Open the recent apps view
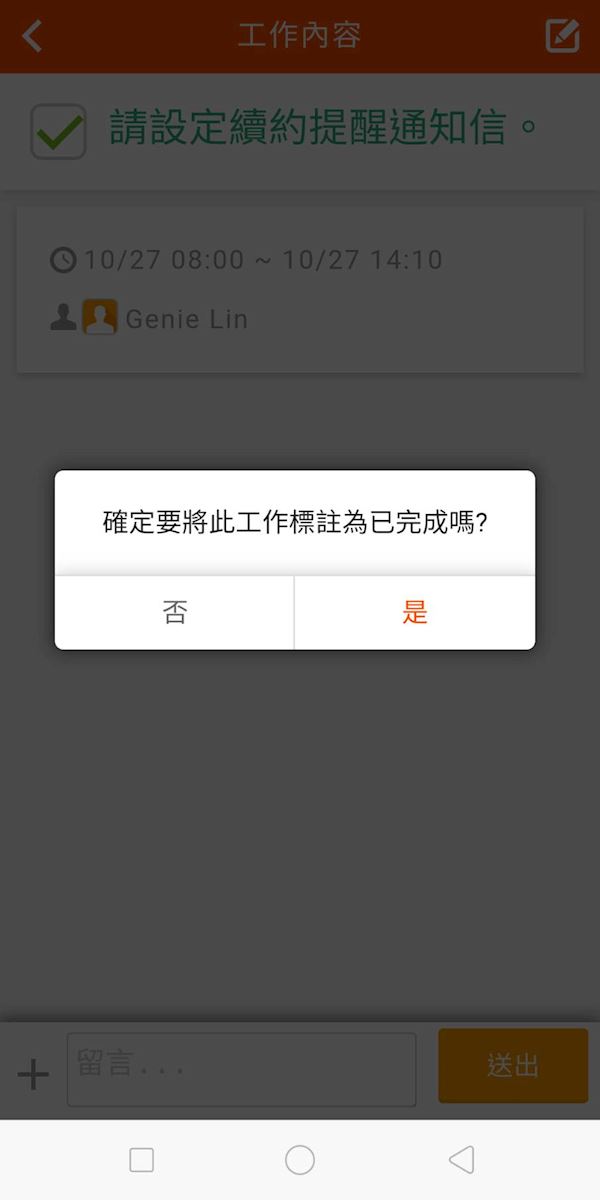The height and width of the screenshot is (1200, 600). (142, 1160)
